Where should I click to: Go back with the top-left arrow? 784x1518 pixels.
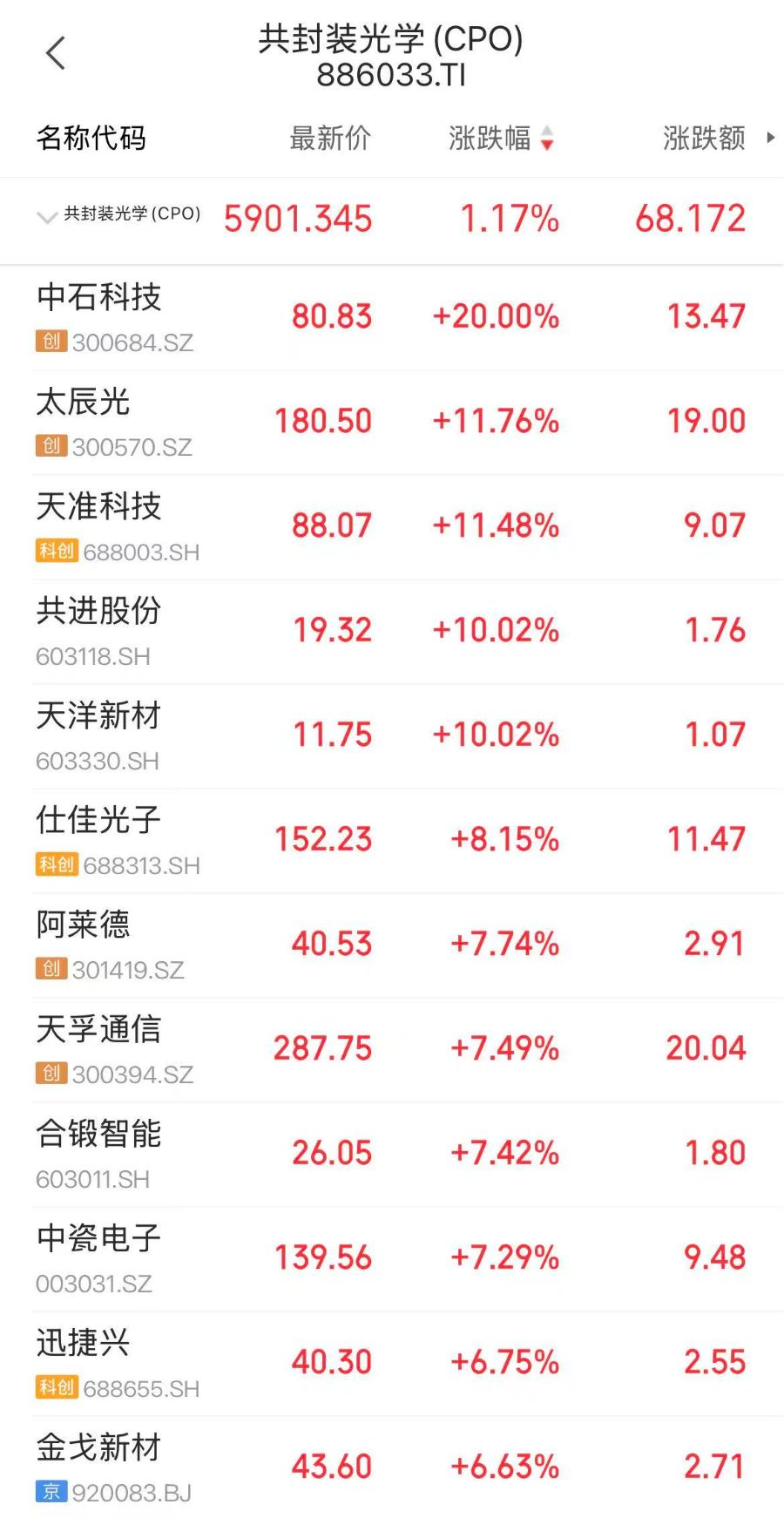[x=56, y=53]
